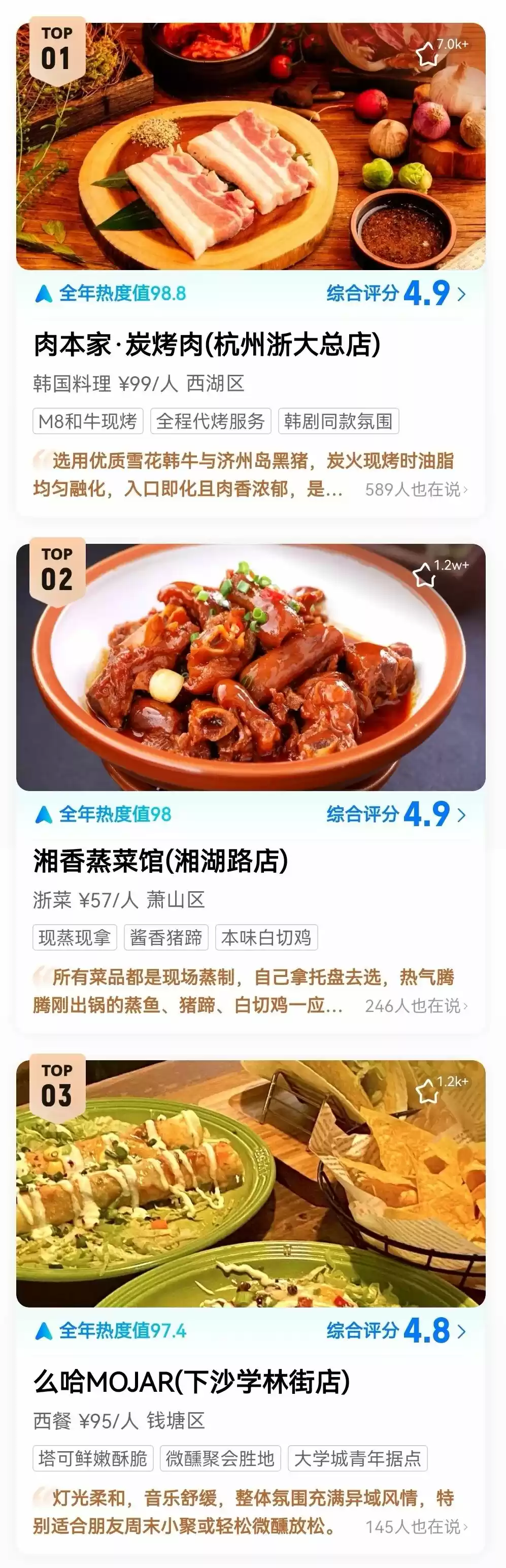The width and height of the screenshot is (506, 1568).
Task: View 综合评分 4.8 details for 么哈MOJAR
Action: (396, 1330)
